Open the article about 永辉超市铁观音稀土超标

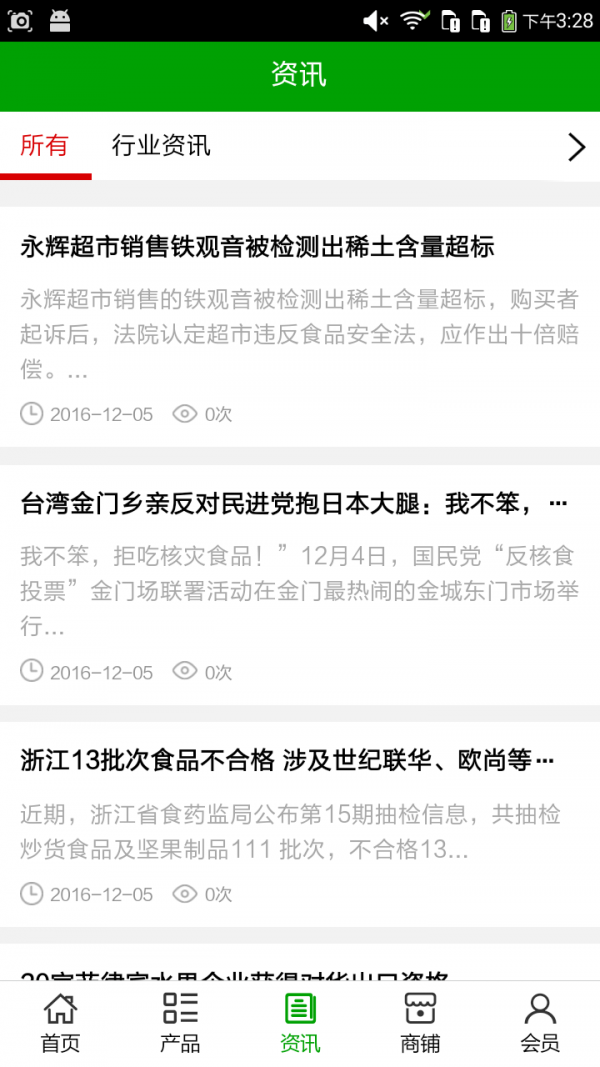(x=300, y=327)
